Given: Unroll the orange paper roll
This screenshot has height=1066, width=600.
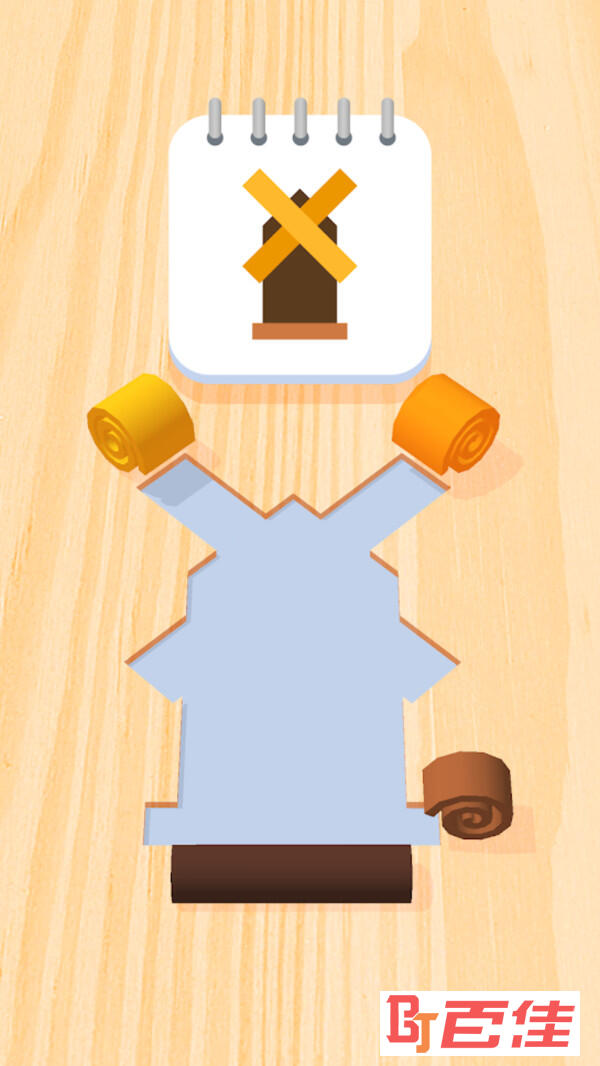Looking at the screenshot, I should coord(446,422).
